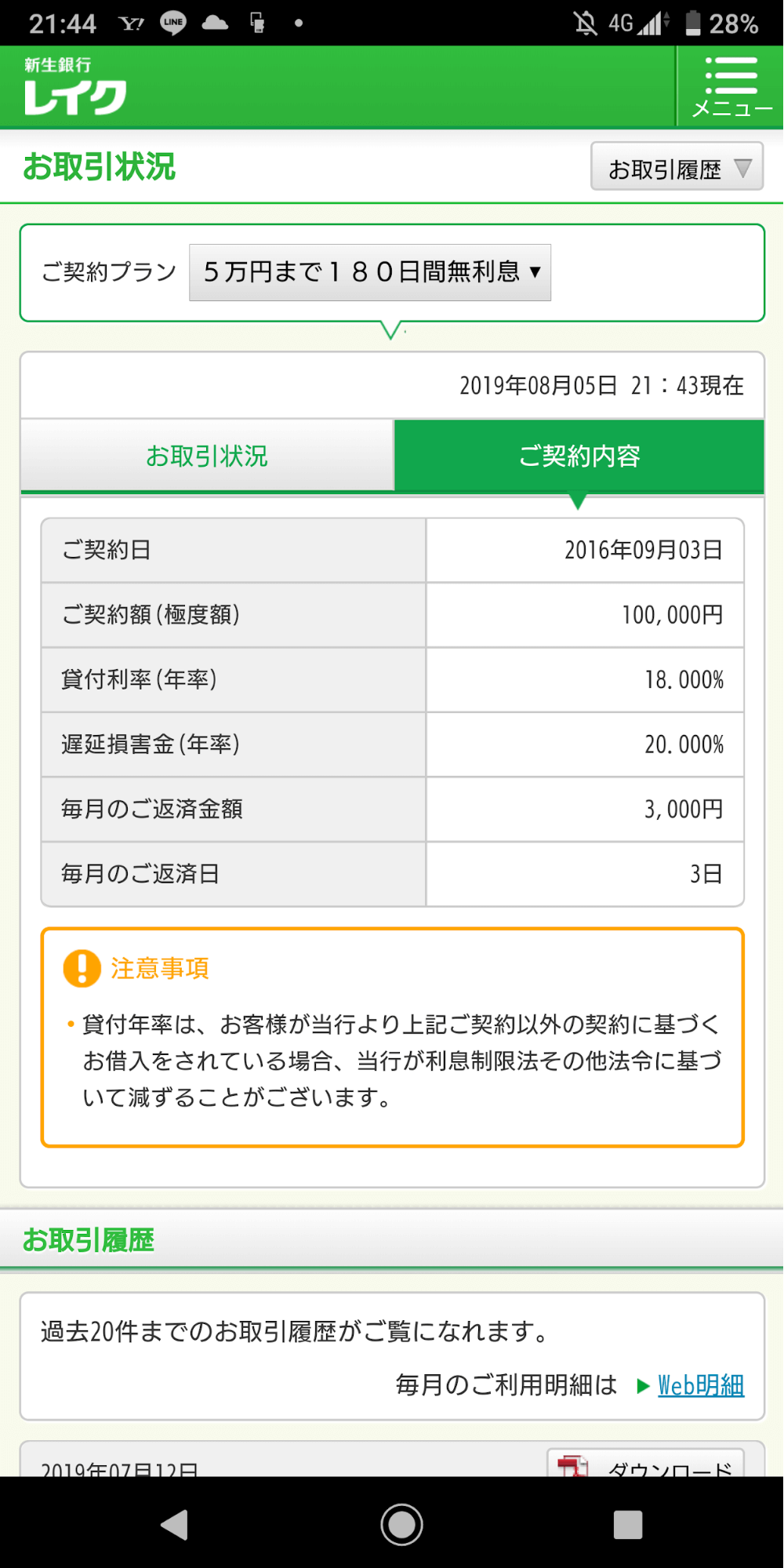Switch to the お取引状況 tab
The image size is (784, 1568).
coord(207,456)
